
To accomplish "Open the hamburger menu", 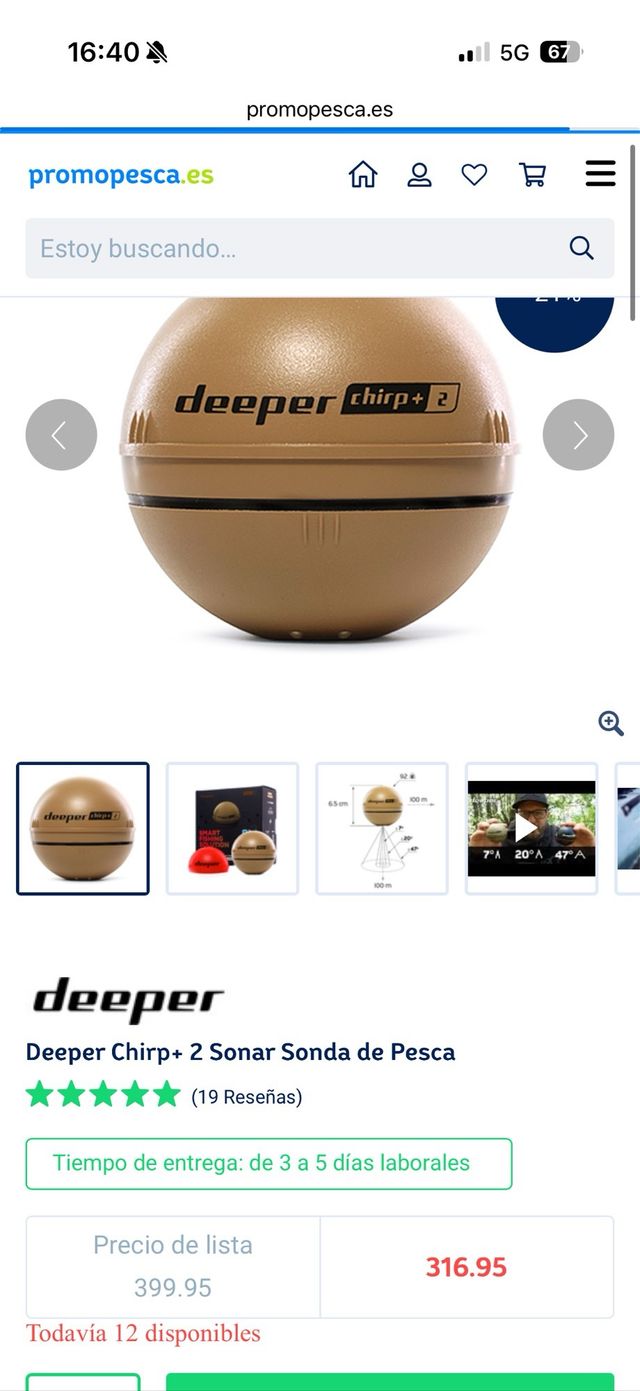I will [600, 174].
